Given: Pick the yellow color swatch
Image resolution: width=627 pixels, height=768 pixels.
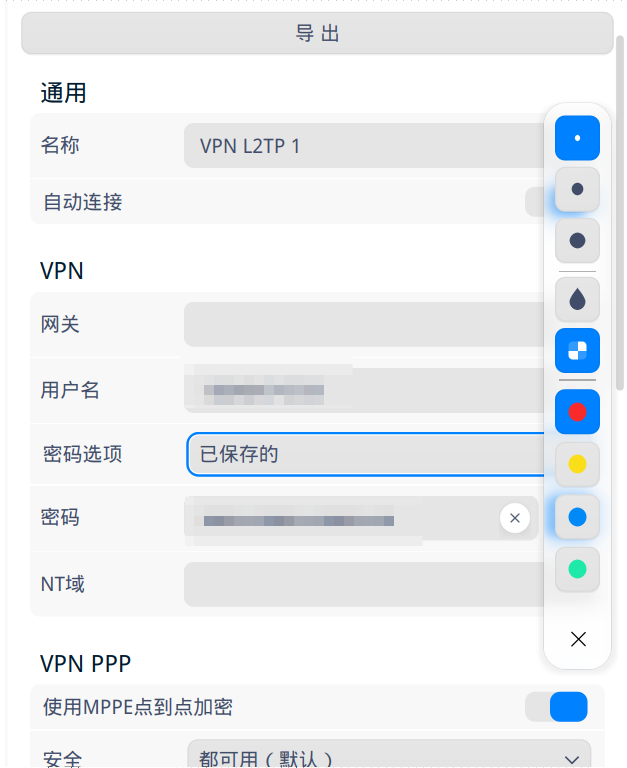Looking at the screenshot, I should coord(577,464).
